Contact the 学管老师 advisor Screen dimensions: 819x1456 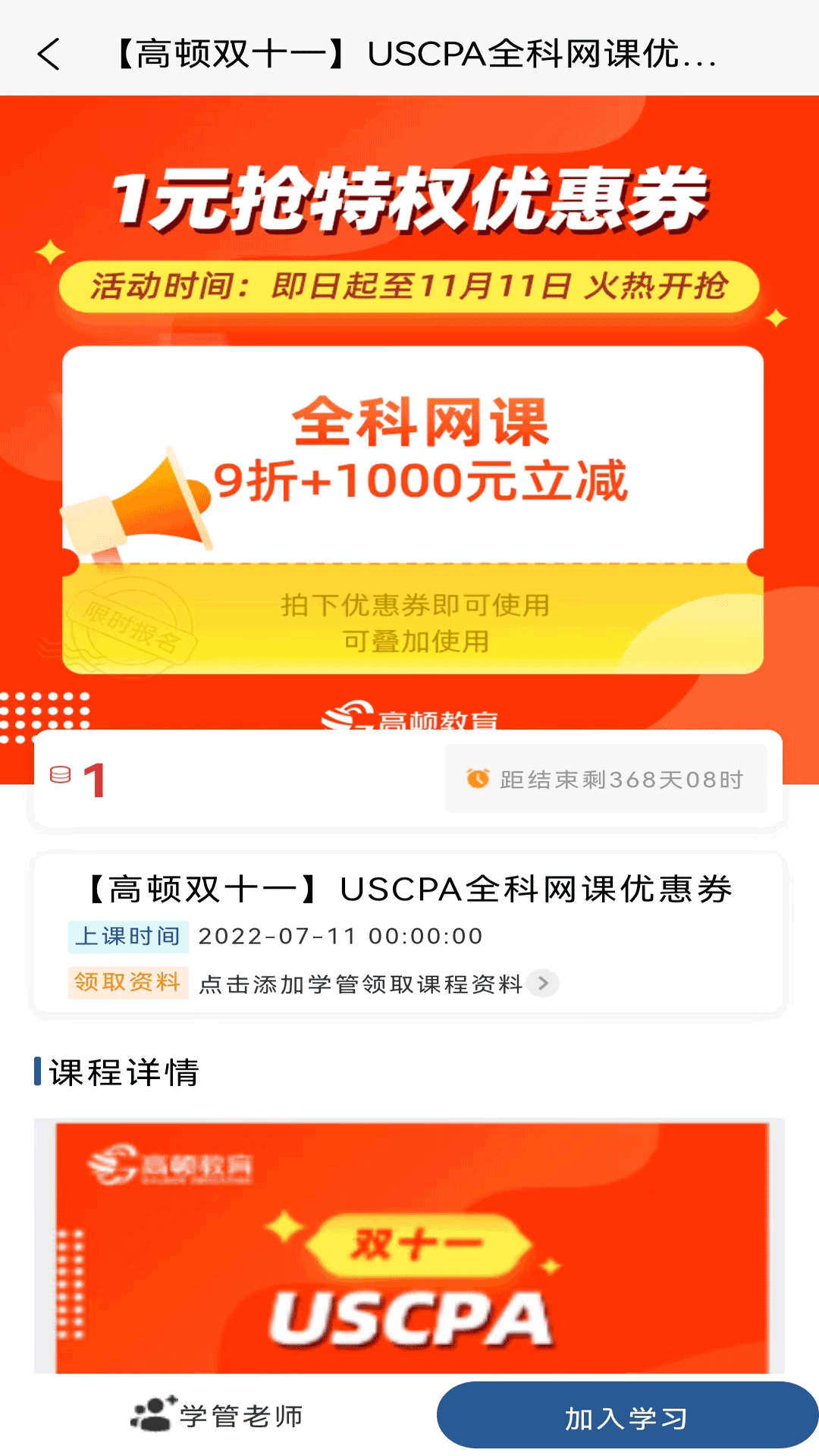pos(218,1415)
